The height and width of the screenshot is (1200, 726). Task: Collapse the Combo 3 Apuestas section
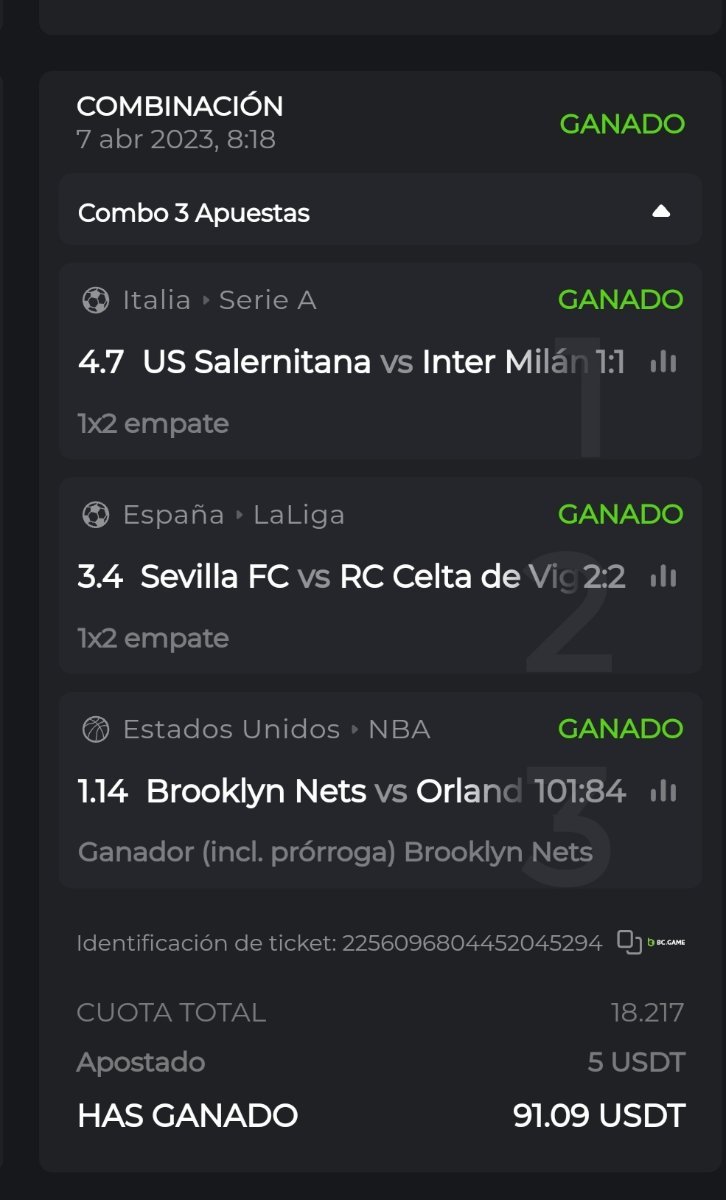point(660,211)
